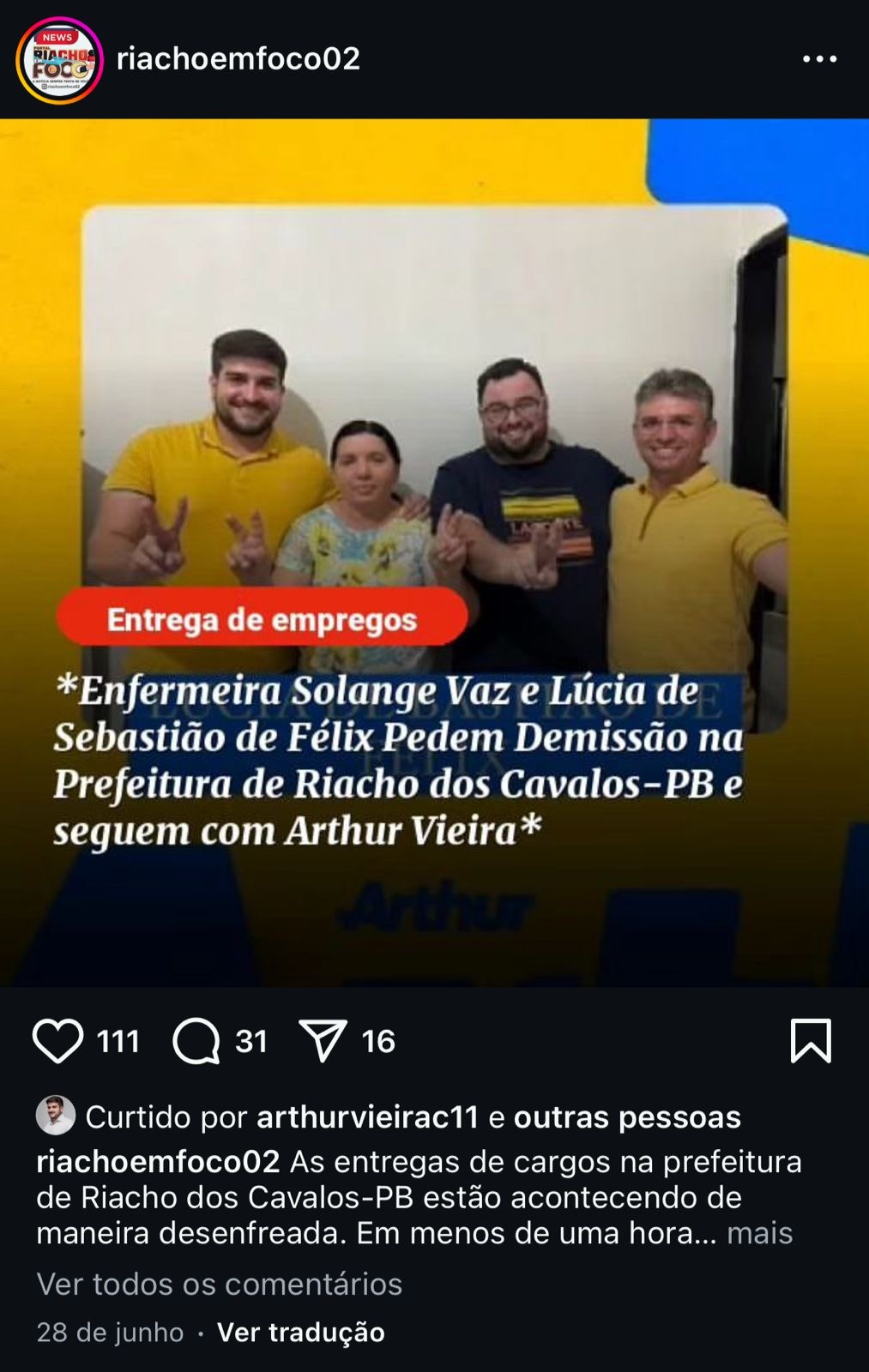Open the post image about Riacho dos Cavalos

click(434, 552)
